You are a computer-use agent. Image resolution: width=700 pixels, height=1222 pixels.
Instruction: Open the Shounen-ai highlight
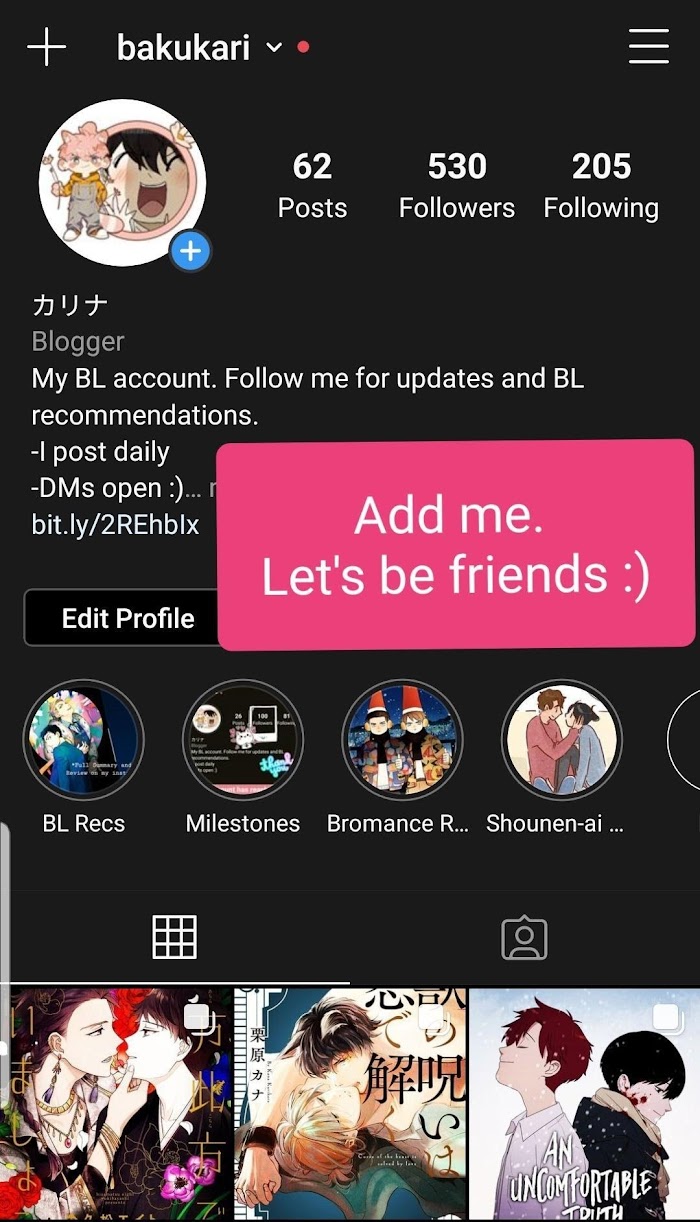coord(561,741)
